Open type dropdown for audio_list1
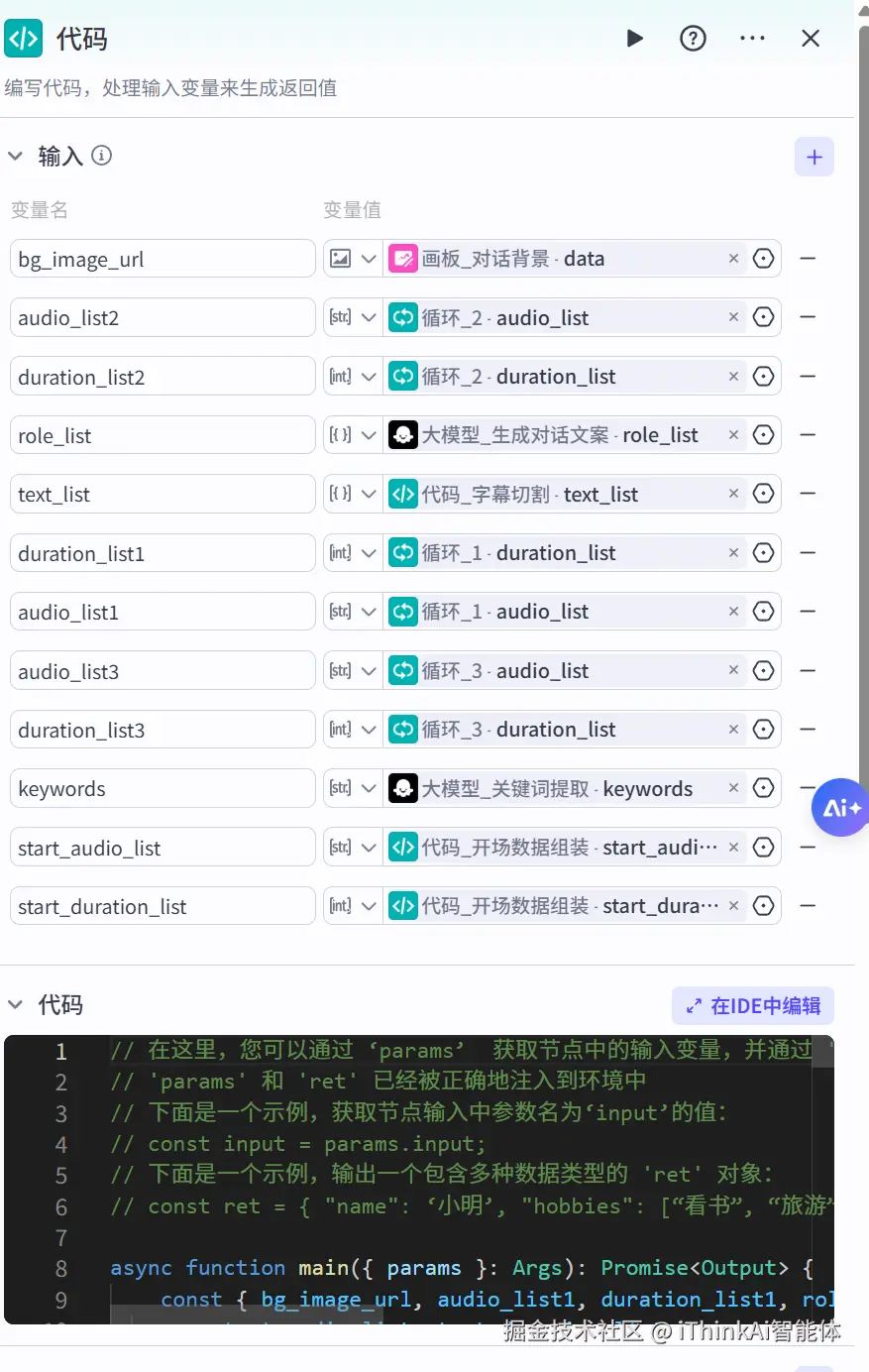This screenshot has height=1372, width=869. click(x=352, y=612)
